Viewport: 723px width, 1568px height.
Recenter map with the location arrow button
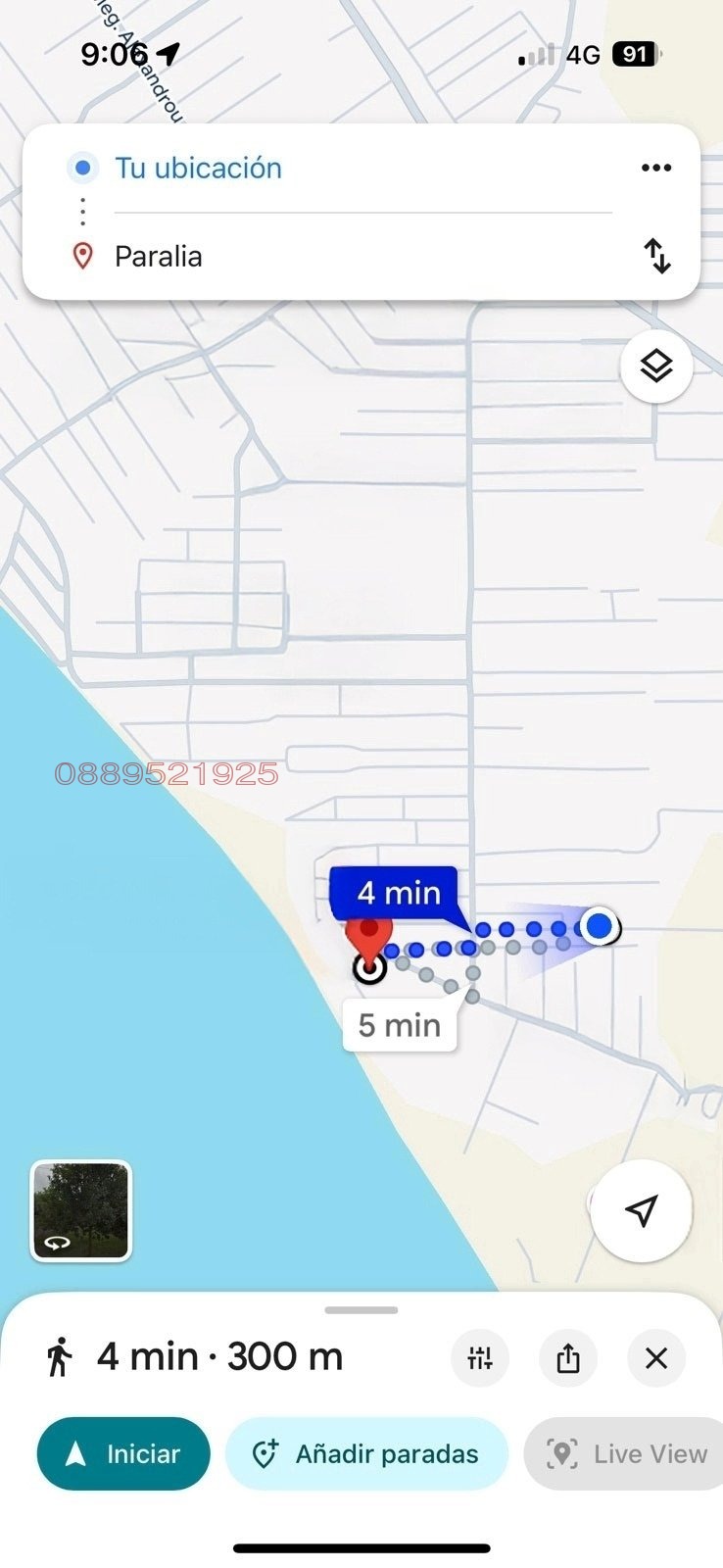pos(641,1211)
